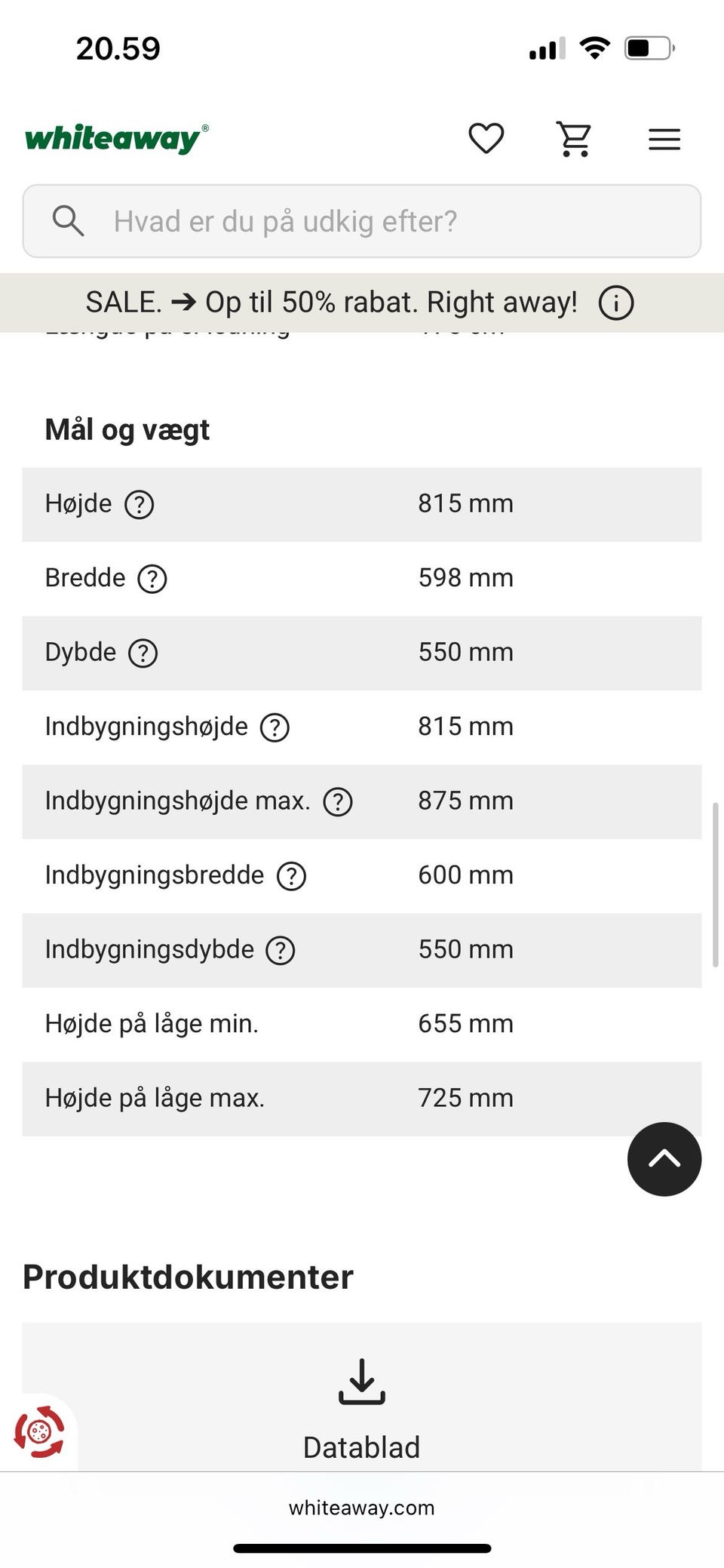Show help for Indbygningshøjde
The height and width of the screenshot is (1568, 724).
(x=275, y=727)
